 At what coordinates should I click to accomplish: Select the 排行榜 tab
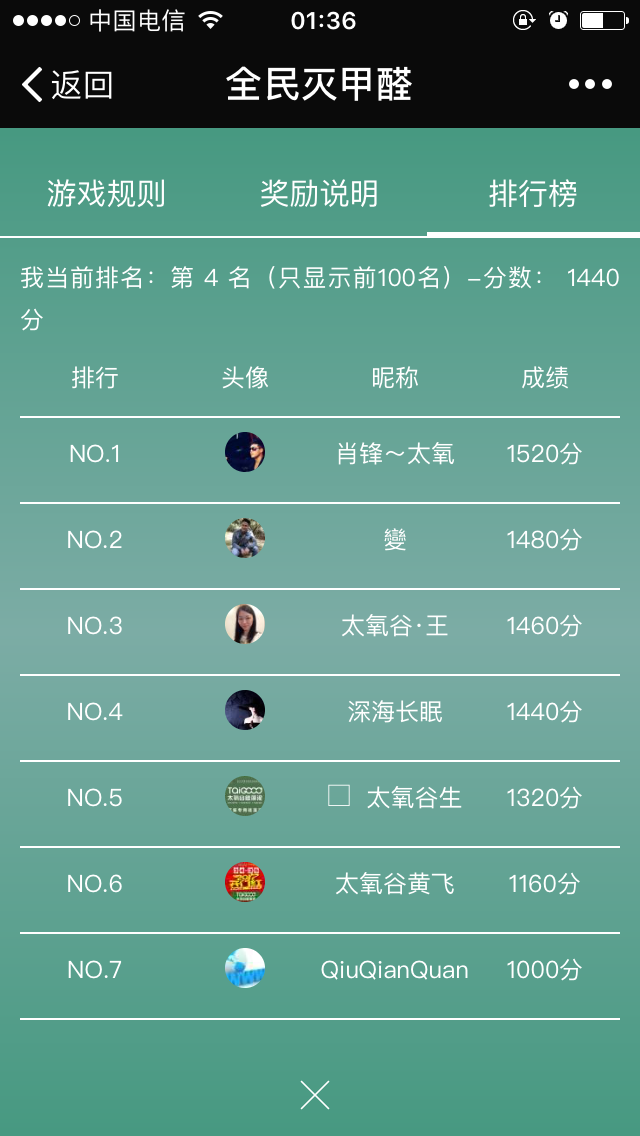[x=532, y=193]
